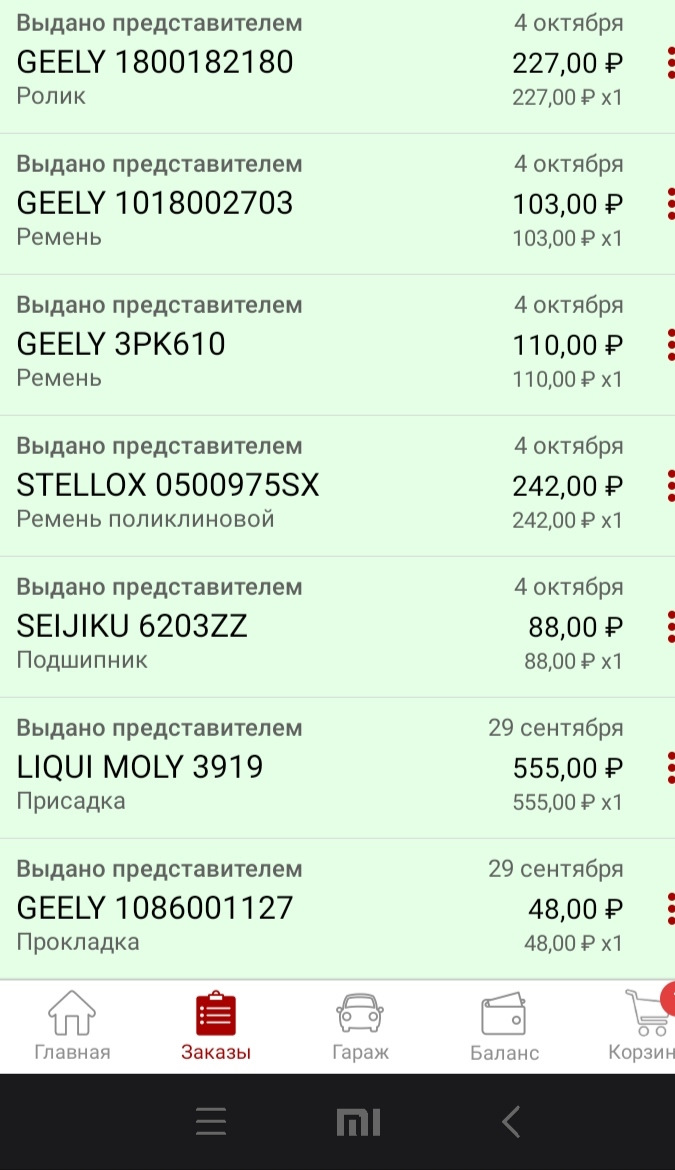Viewport: 675px width, 1170px height.
Task: Open overflow menu for GEELY 1800182180
Action: pyautogui.click(x=670, y=63)
